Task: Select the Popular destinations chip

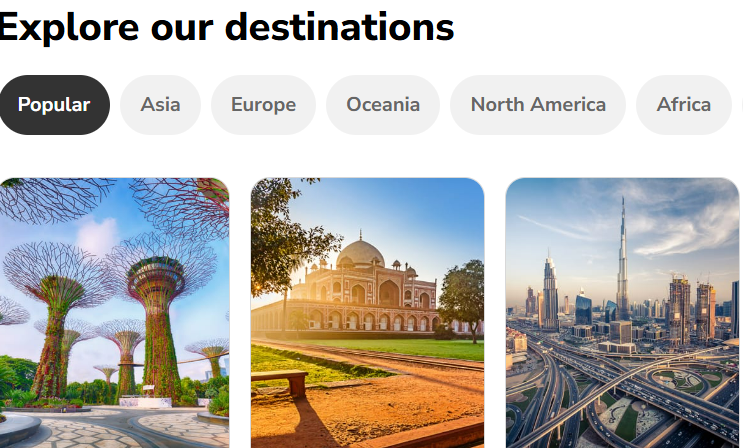Action: click(54, 105)
